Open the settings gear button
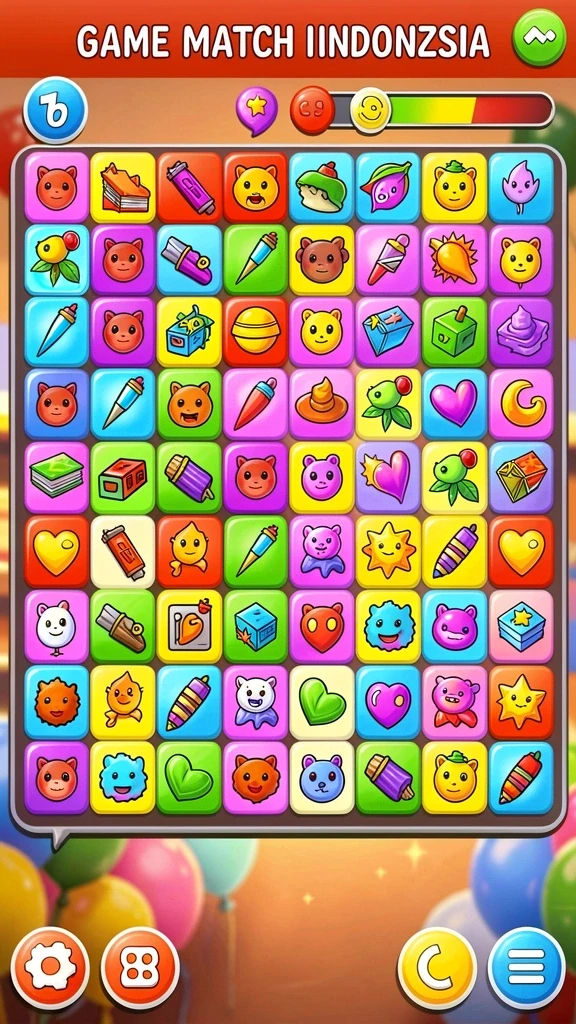Image resolution: width=576 pixels, height=1024 pixels. coord(50,968)
